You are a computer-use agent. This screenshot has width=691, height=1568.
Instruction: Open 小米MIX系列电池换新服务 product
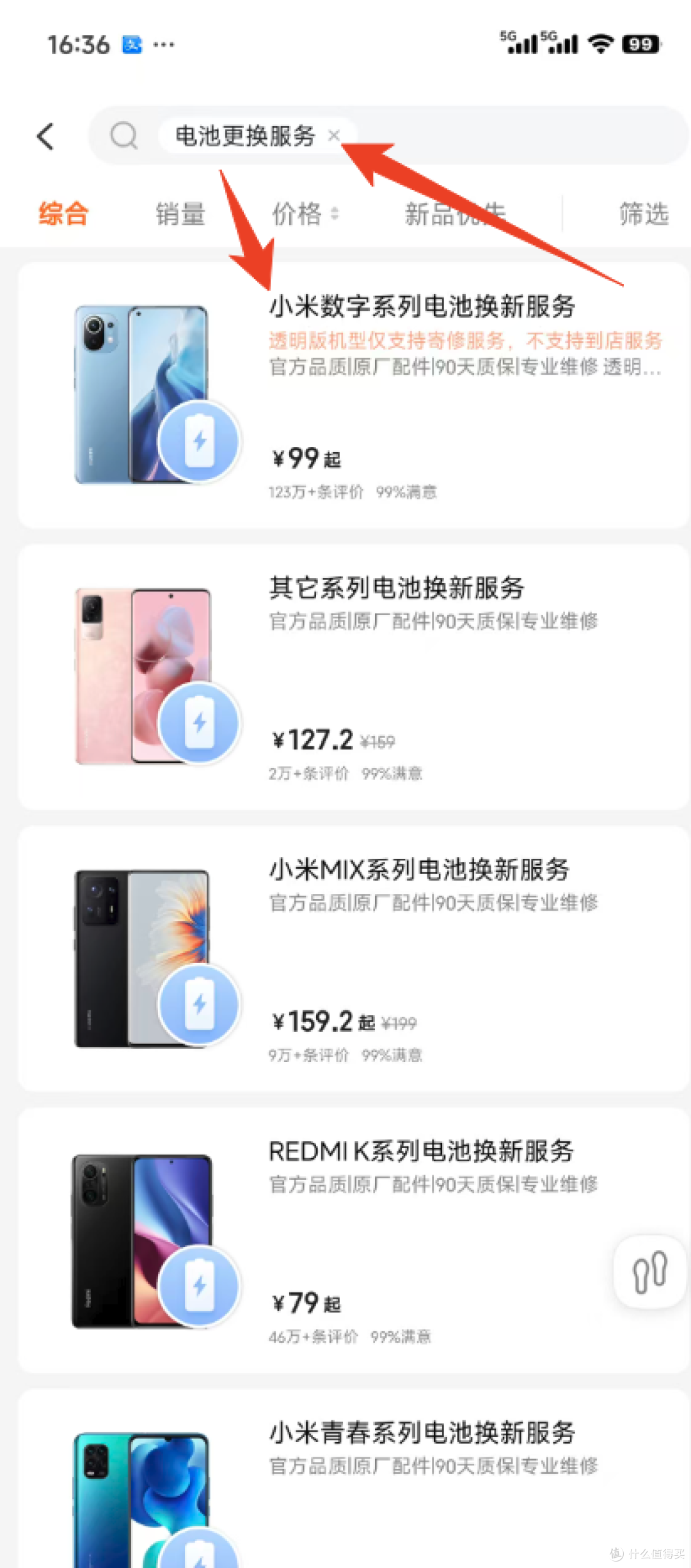coord(354,959)
